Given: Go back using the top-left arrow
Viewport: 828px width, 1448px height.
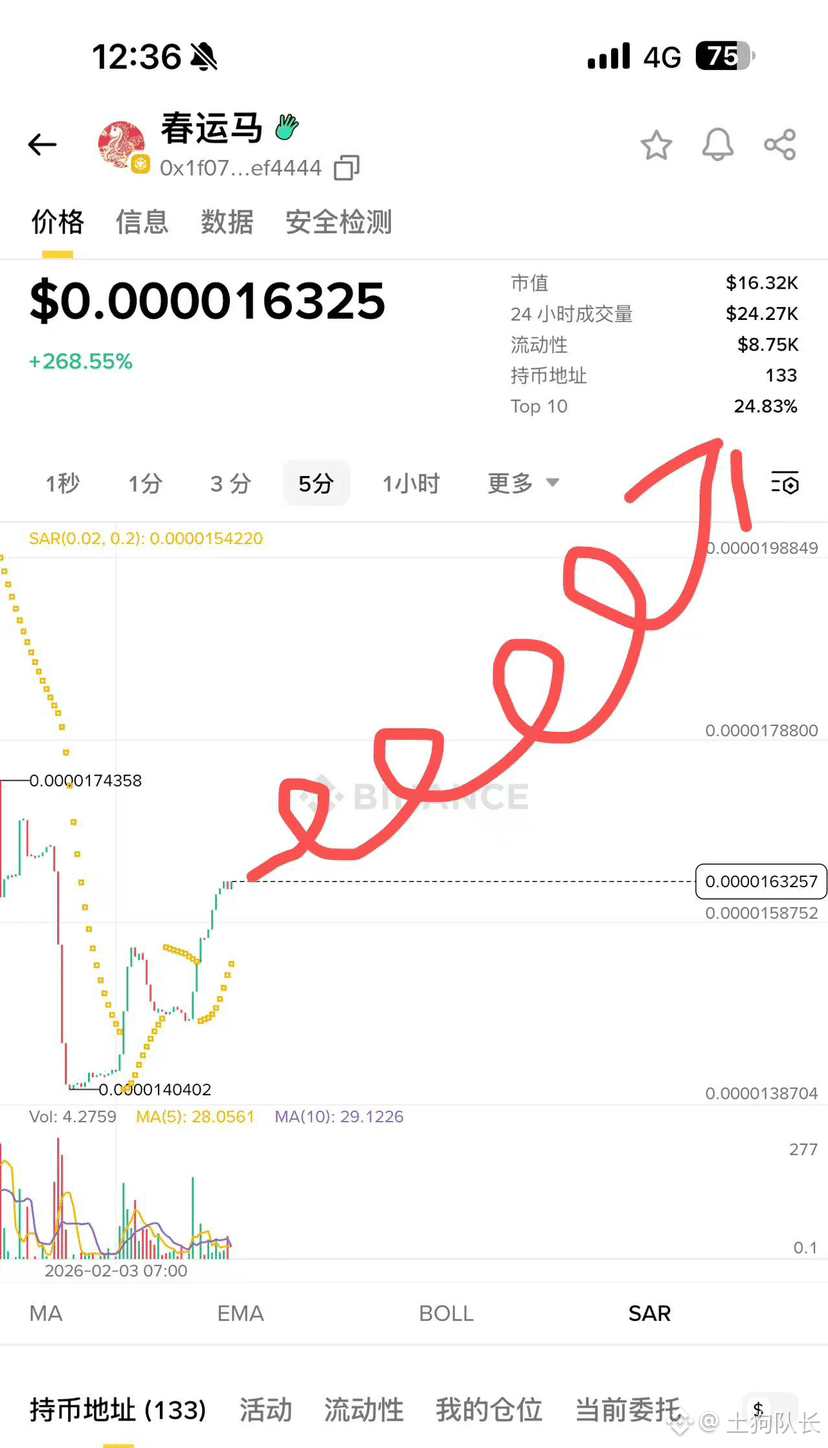Looking at the screenshot, I should coord(42,145).
